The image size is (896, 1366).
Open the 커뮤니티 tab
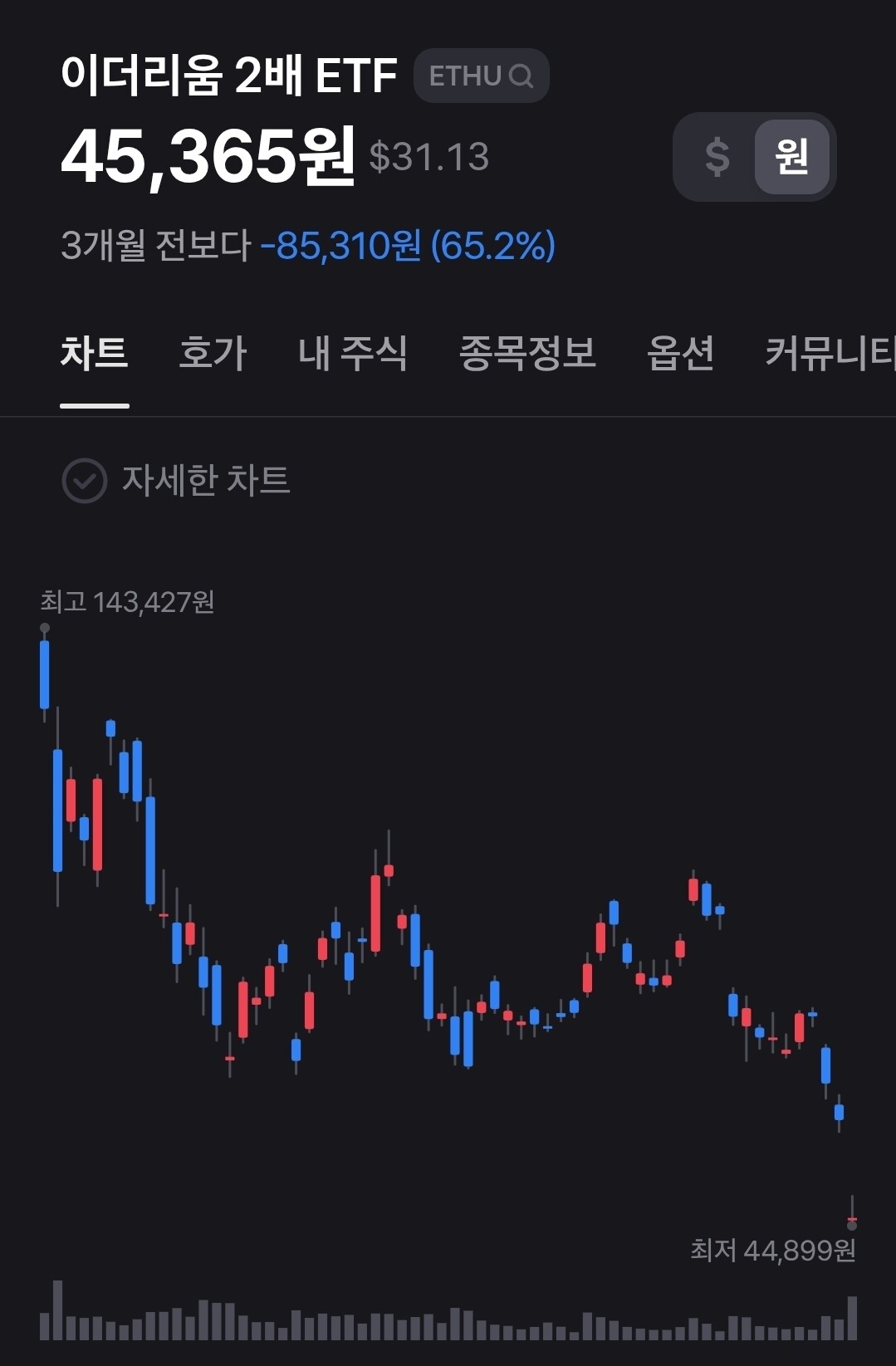point(829,354)
